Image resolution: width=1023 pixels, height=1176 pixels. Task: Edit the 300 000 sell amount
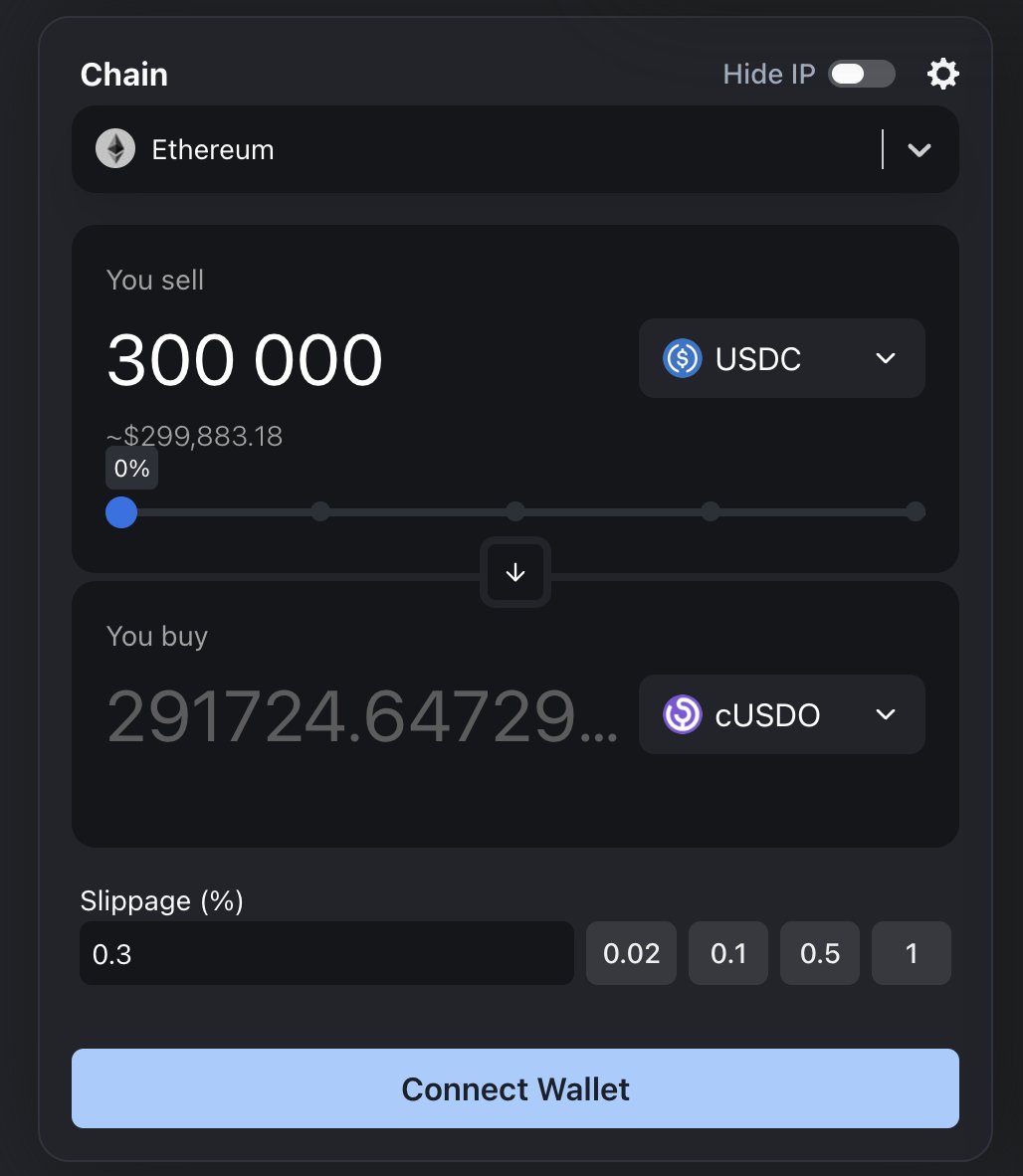click(x=245, y=359)
